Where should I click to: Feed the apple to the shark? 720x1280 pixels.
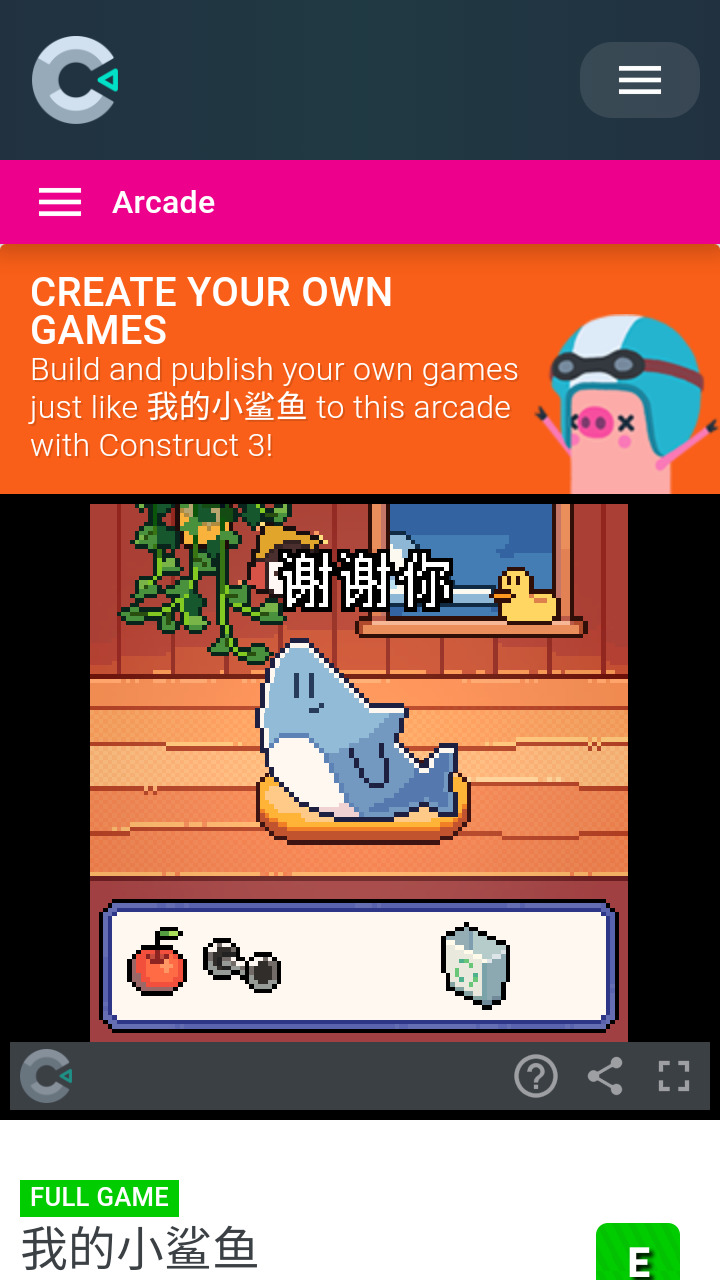coord(158,963)
